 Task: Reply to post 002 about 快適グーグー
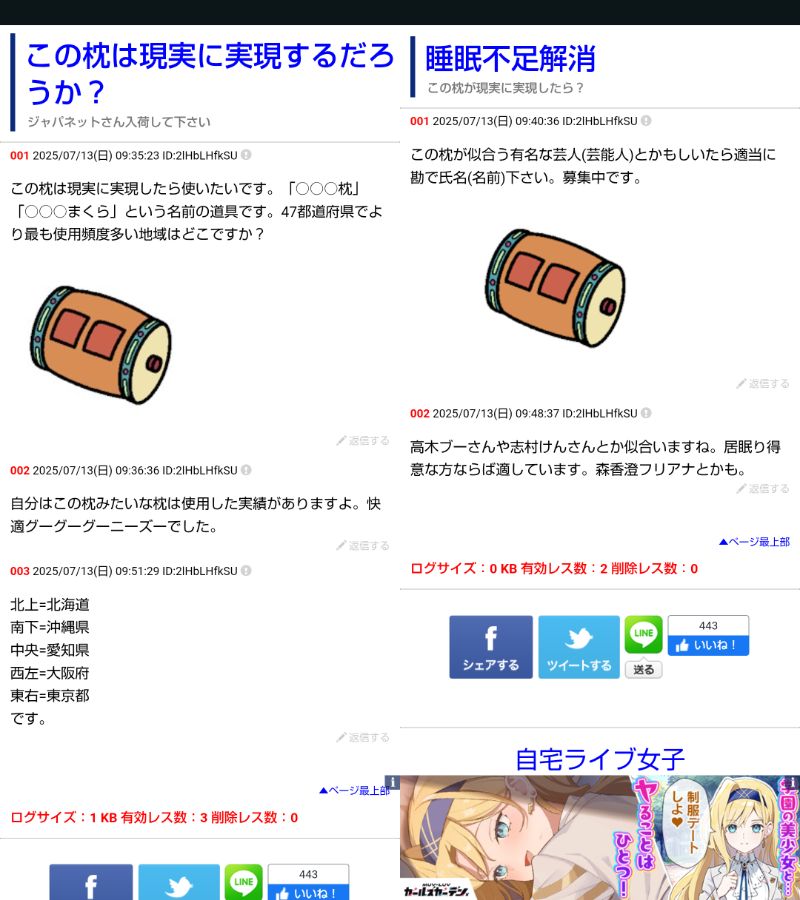(362, 546)
